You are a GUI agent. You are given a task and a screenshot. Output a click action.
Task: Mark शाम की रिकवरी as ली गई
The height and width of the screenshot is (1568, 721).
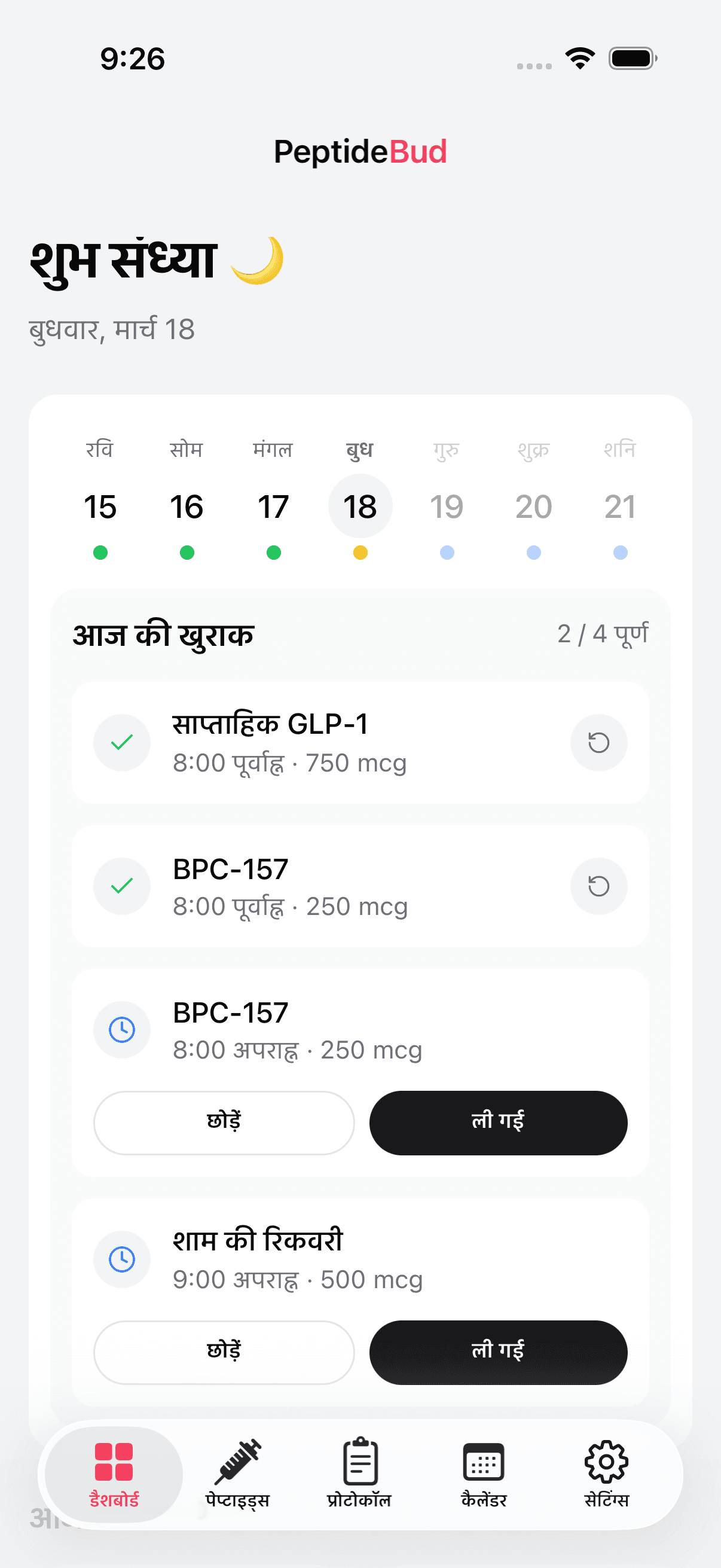click(x=497, y=1353)
